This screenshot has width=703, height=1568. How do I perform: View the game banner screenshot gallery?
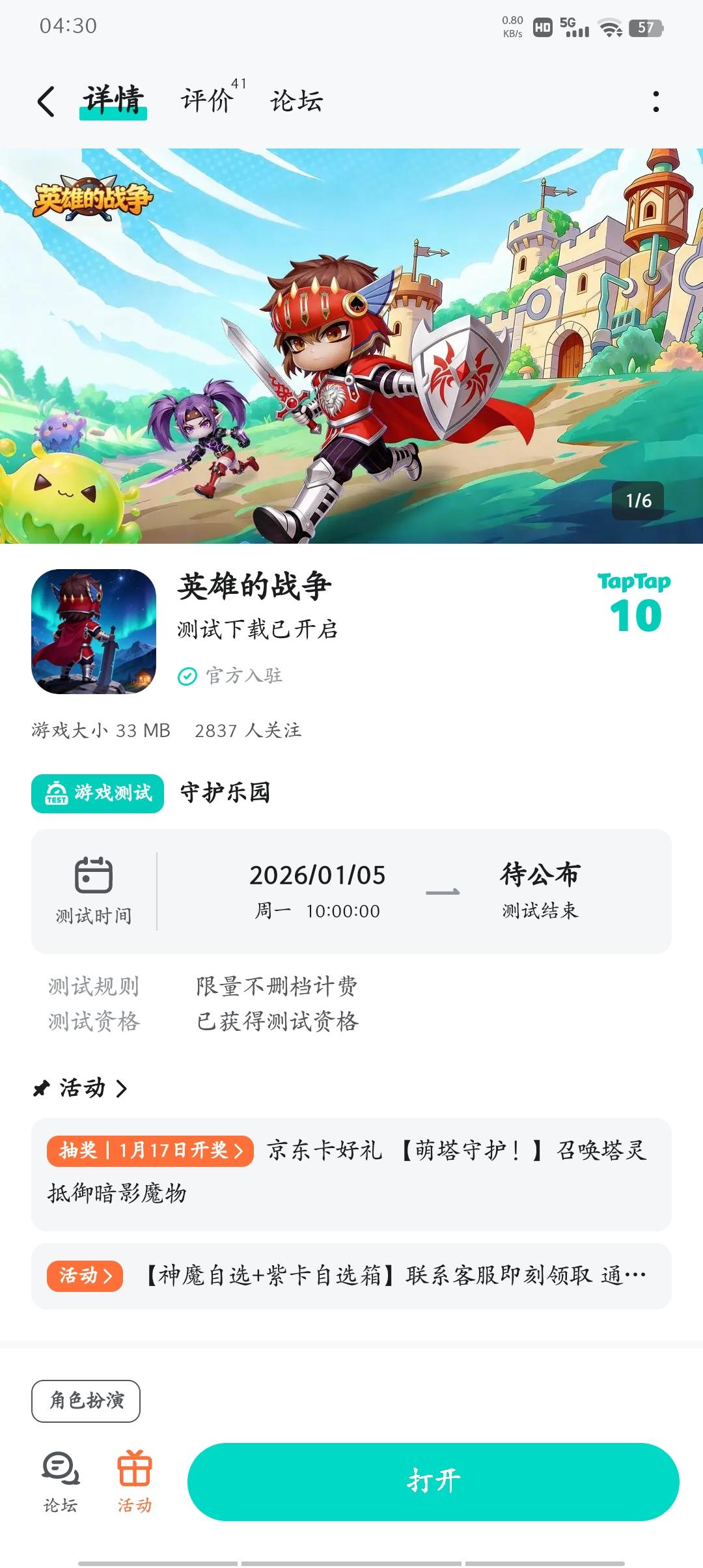pyautogui.click(x=351, y=346)
